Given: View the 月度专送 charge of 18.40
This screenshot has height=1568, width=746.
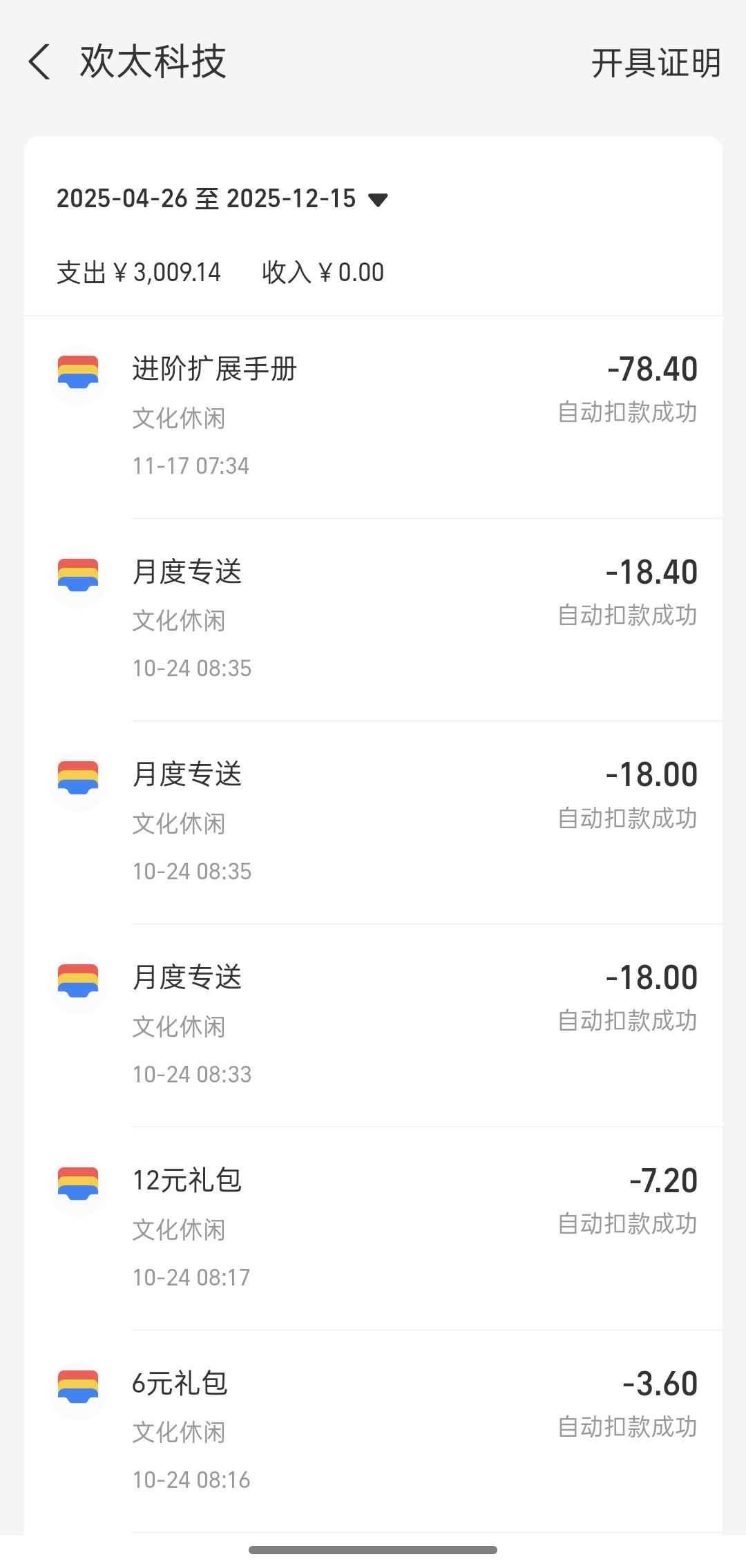Looking at the screenshot, I should pos(373,620).
